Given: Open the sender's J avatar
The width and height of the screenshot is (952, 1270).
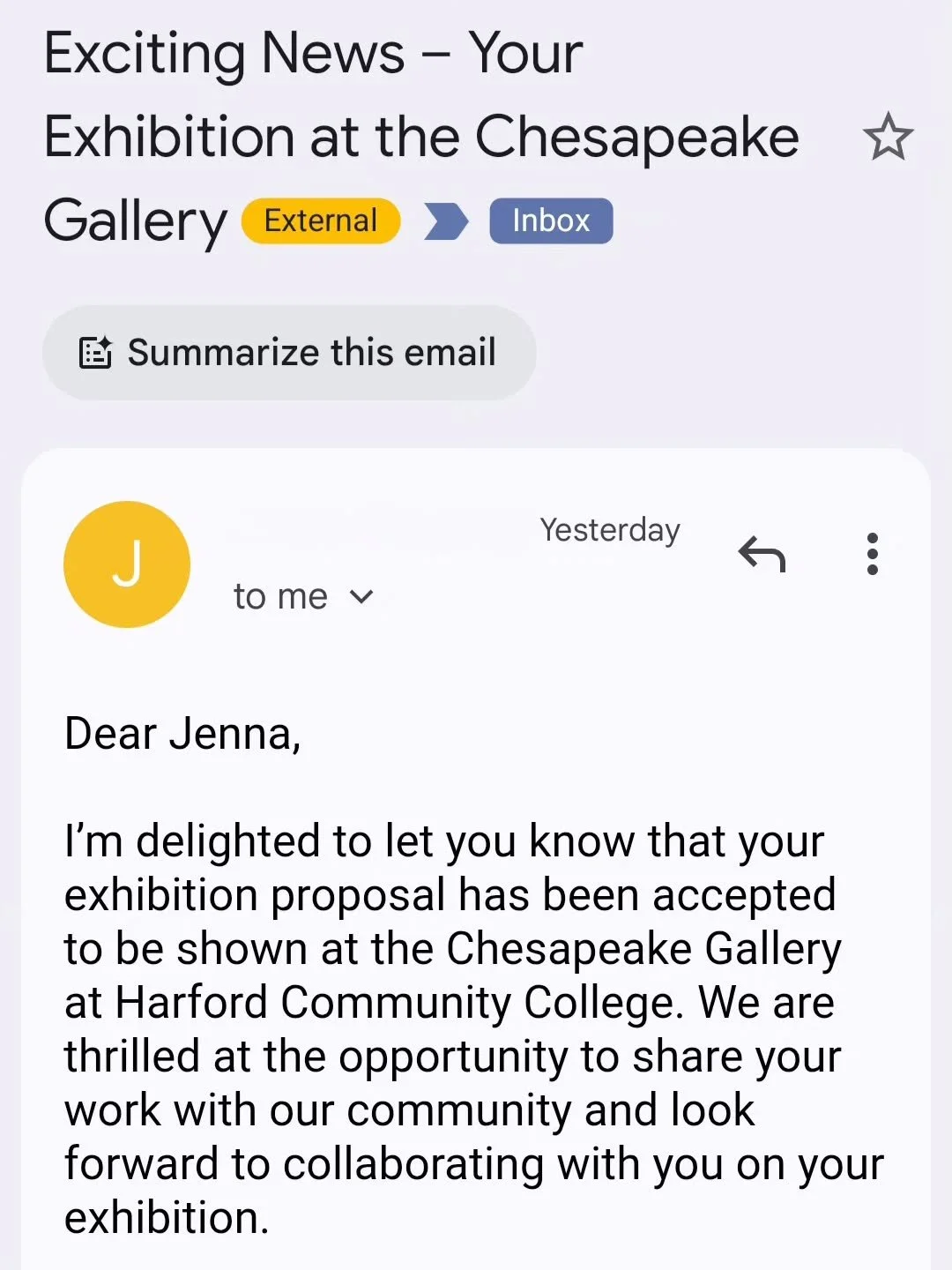Looking at the screenshot, I should [x=127, y=564].
